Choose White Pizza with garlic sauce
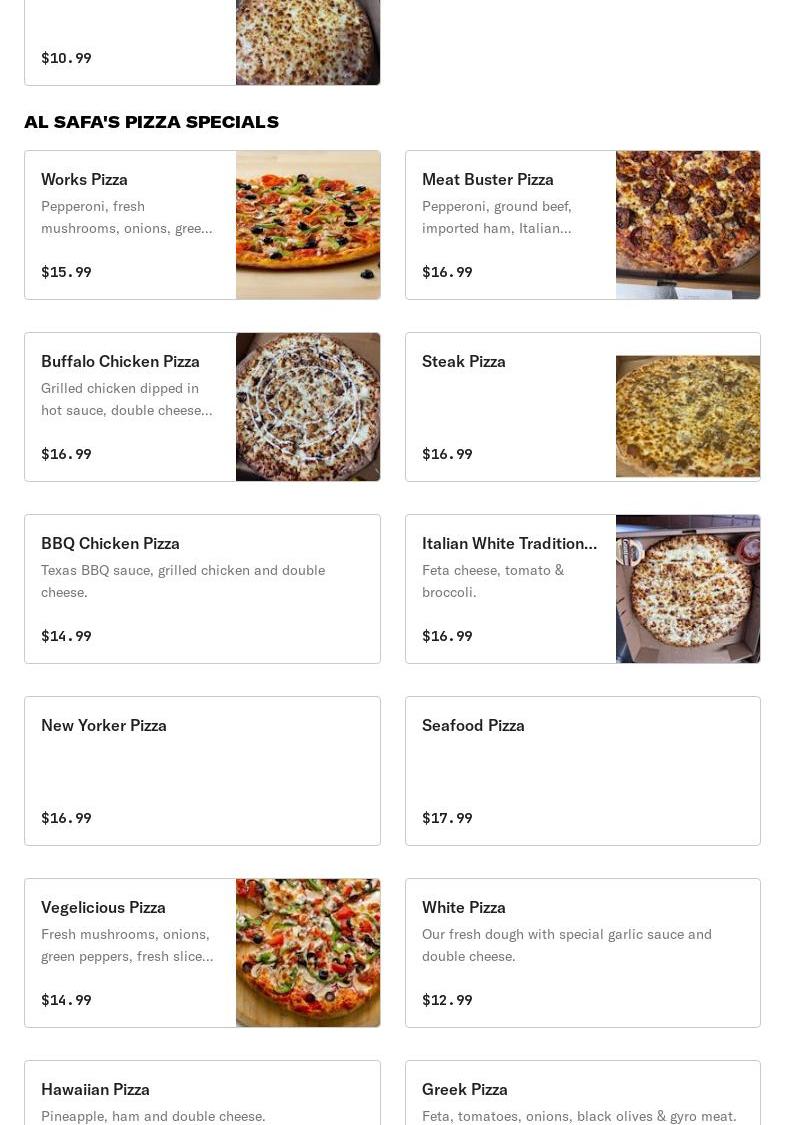The height and width of the screenshot is (1125, 785). click(x=582, y=953)
